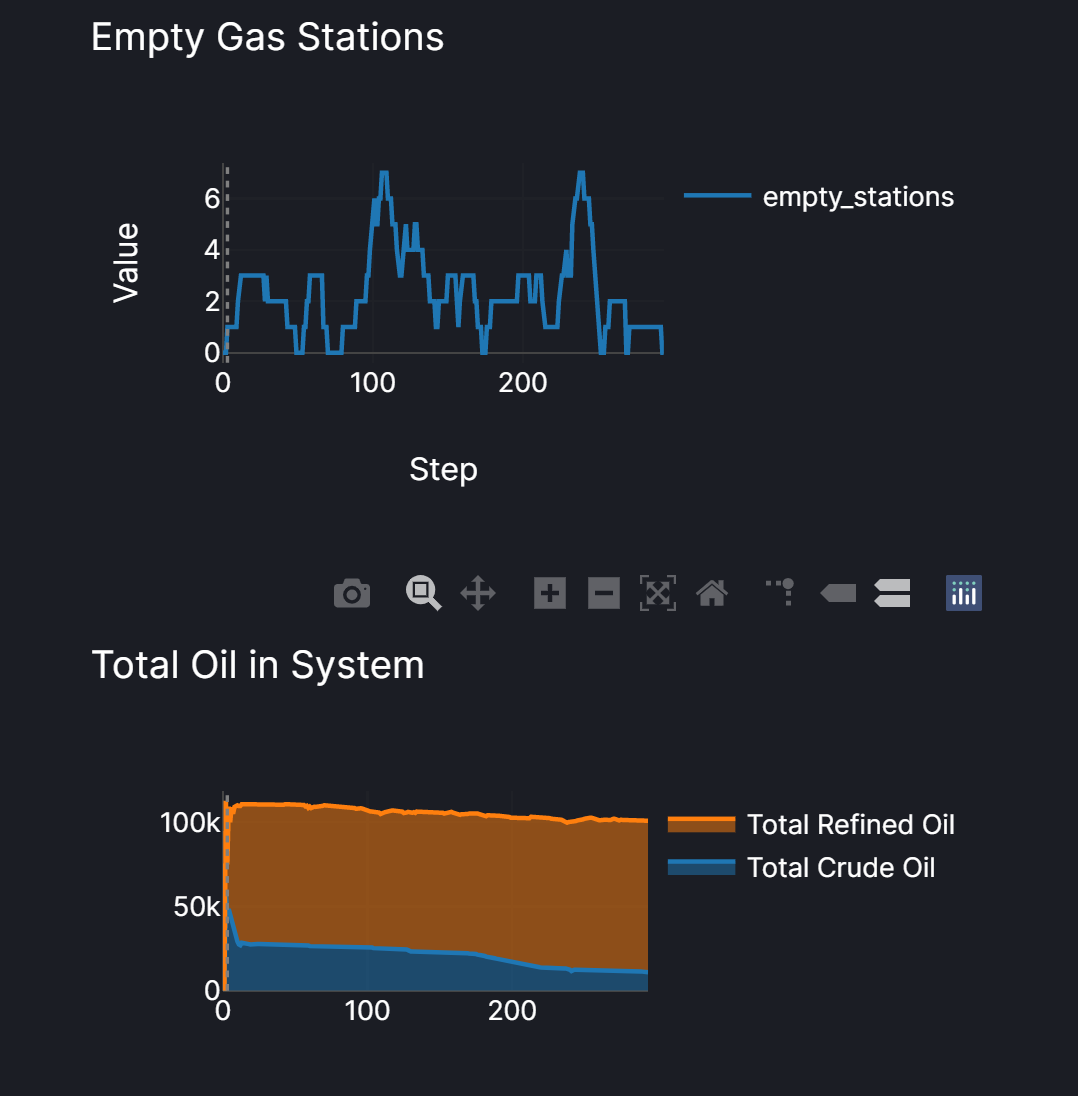Download the plot as a PNG image
Image resolution: width=1078 pixels, height=1096 pixels.
click(352, 593)
